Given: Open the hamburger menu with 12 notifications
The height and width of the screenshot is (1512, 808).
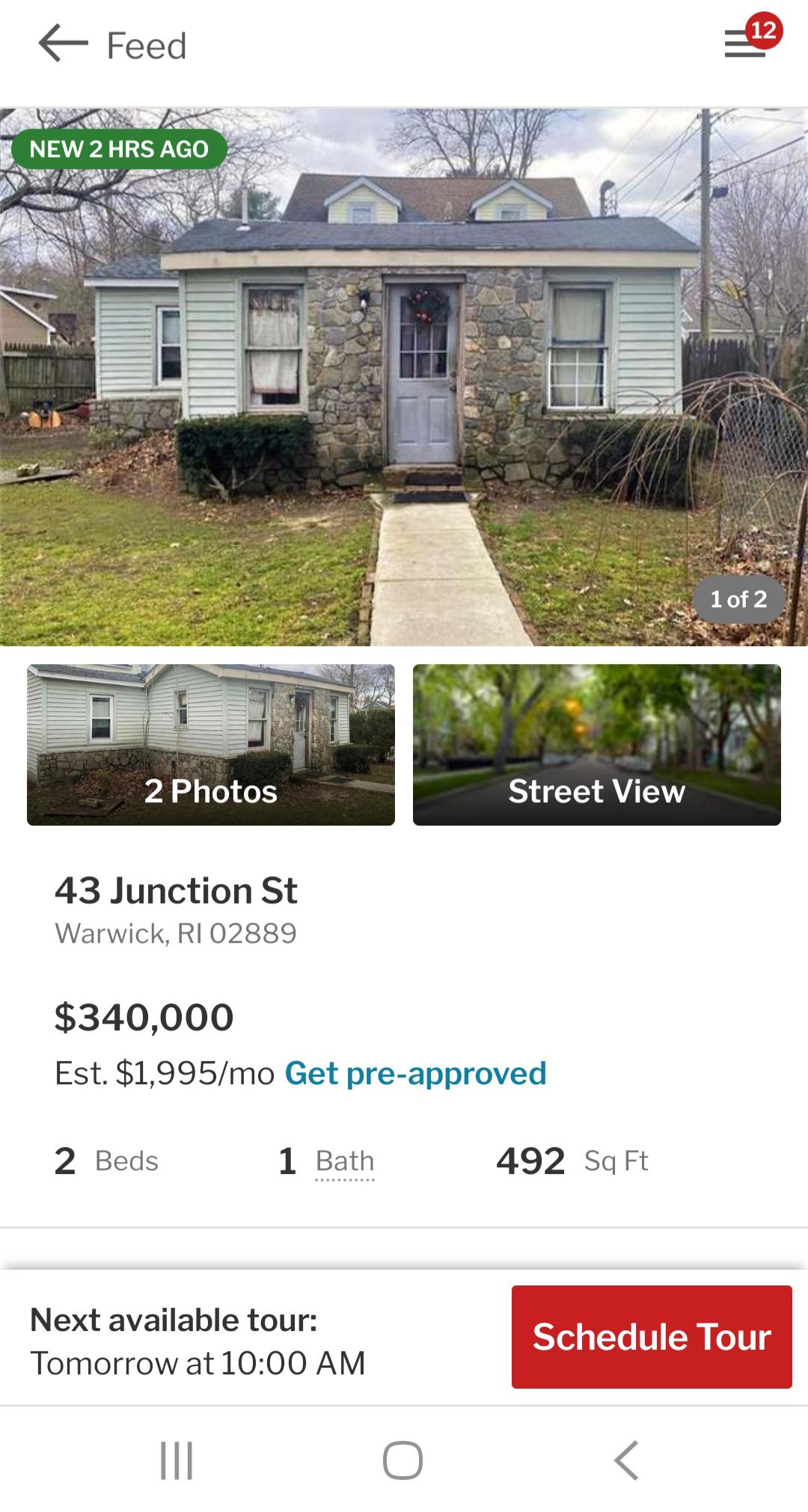Looking at the screenshot, I should (x=745, y=45).
